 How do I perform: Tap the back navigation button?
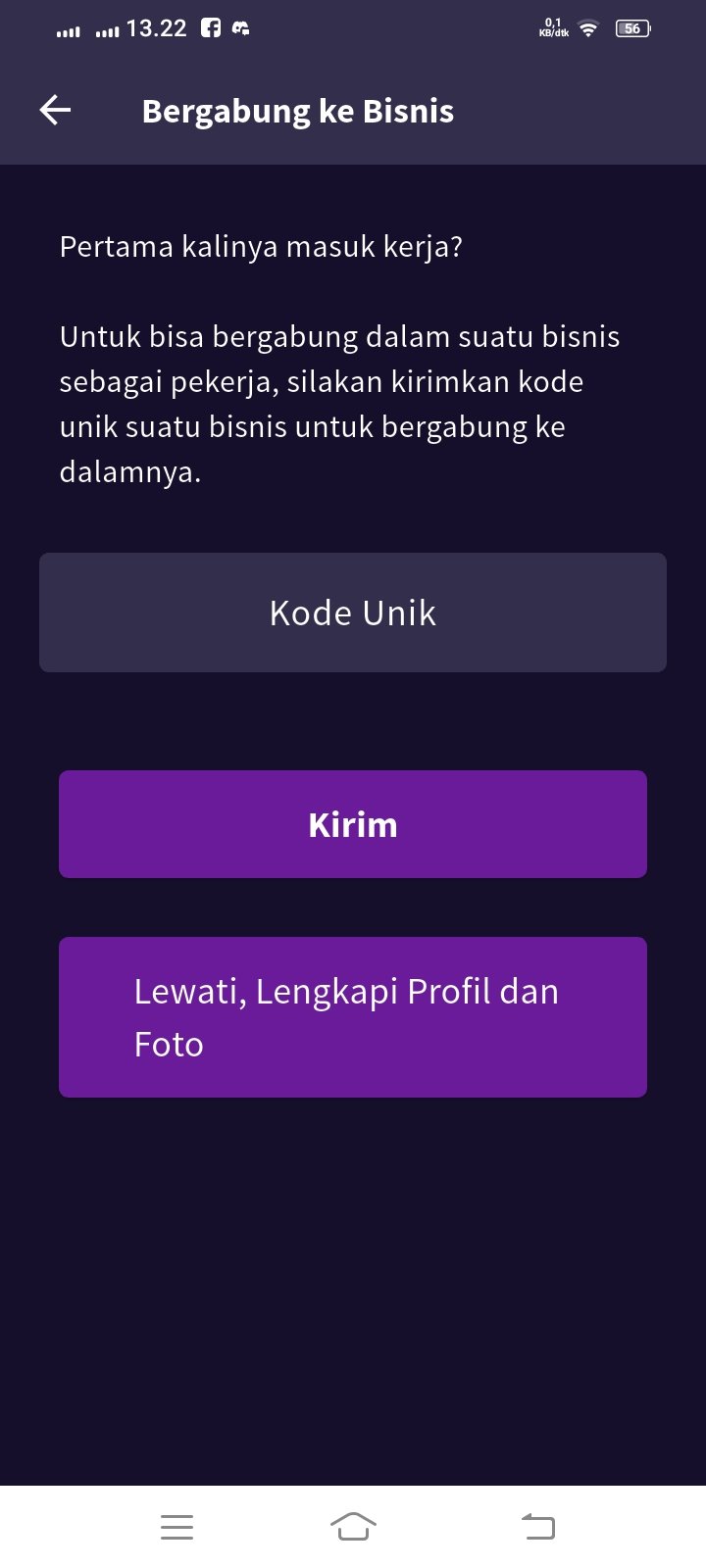coord(534,1526)
